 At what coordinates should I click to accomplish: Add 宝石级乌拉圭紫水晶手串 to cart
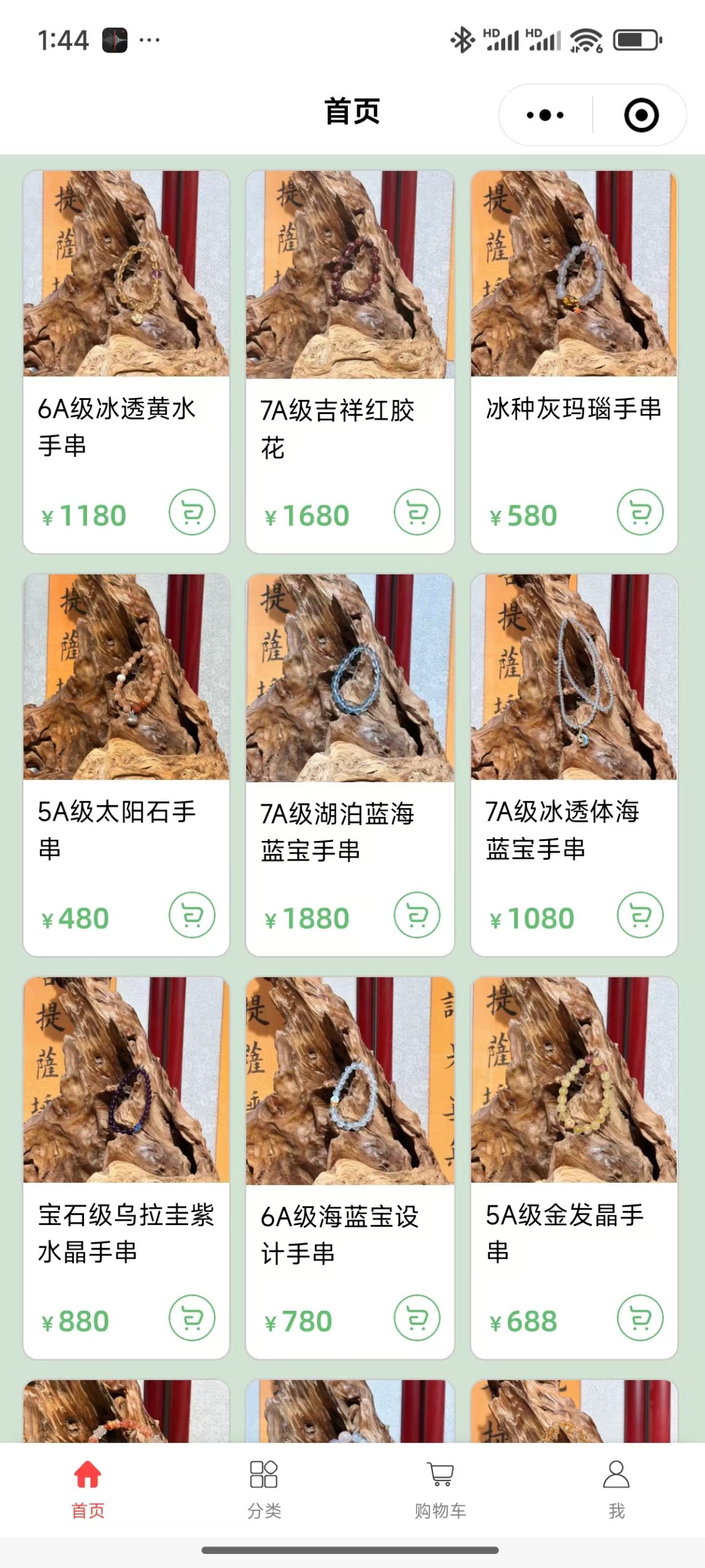point(192,1317)
